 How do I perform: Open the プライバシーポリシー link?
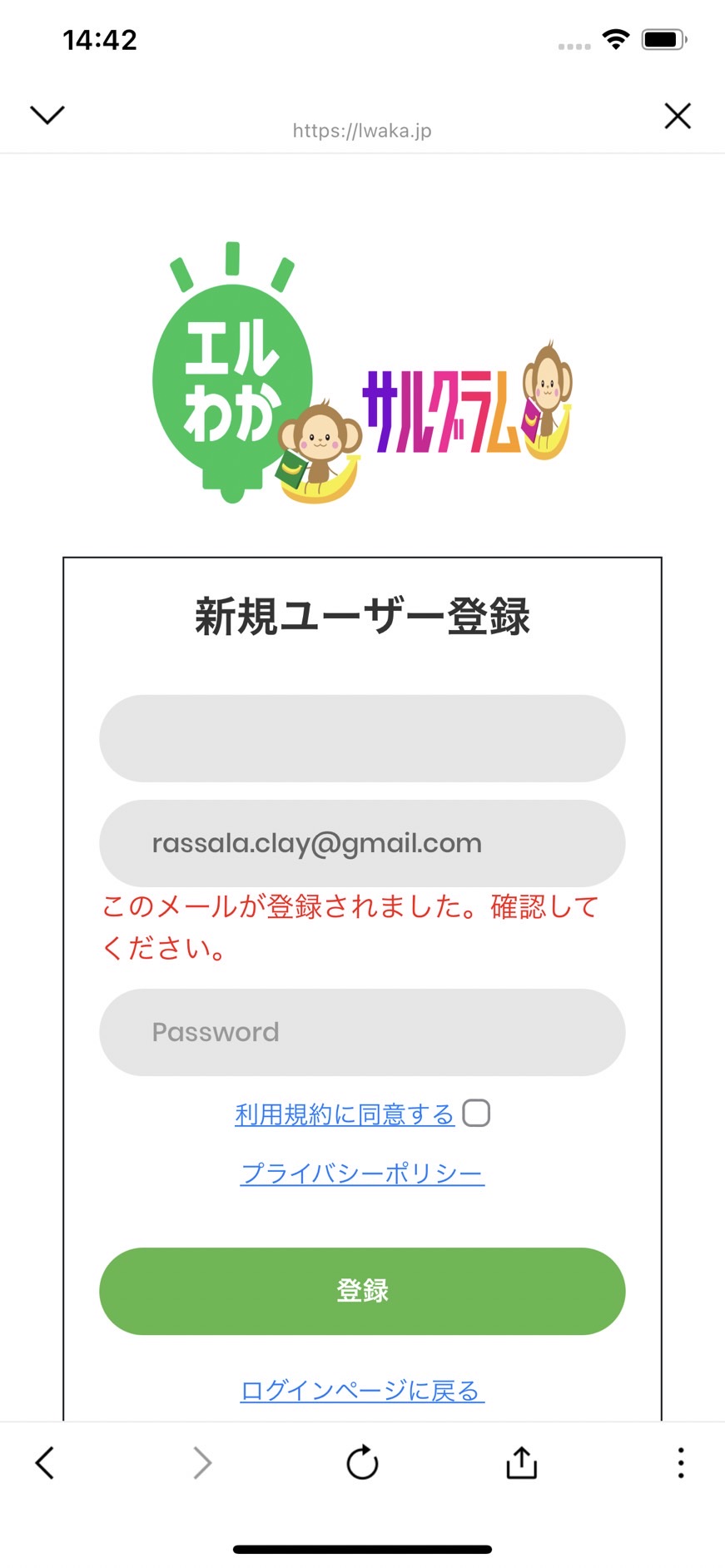pyautogui.click(x=362, y=1174)
